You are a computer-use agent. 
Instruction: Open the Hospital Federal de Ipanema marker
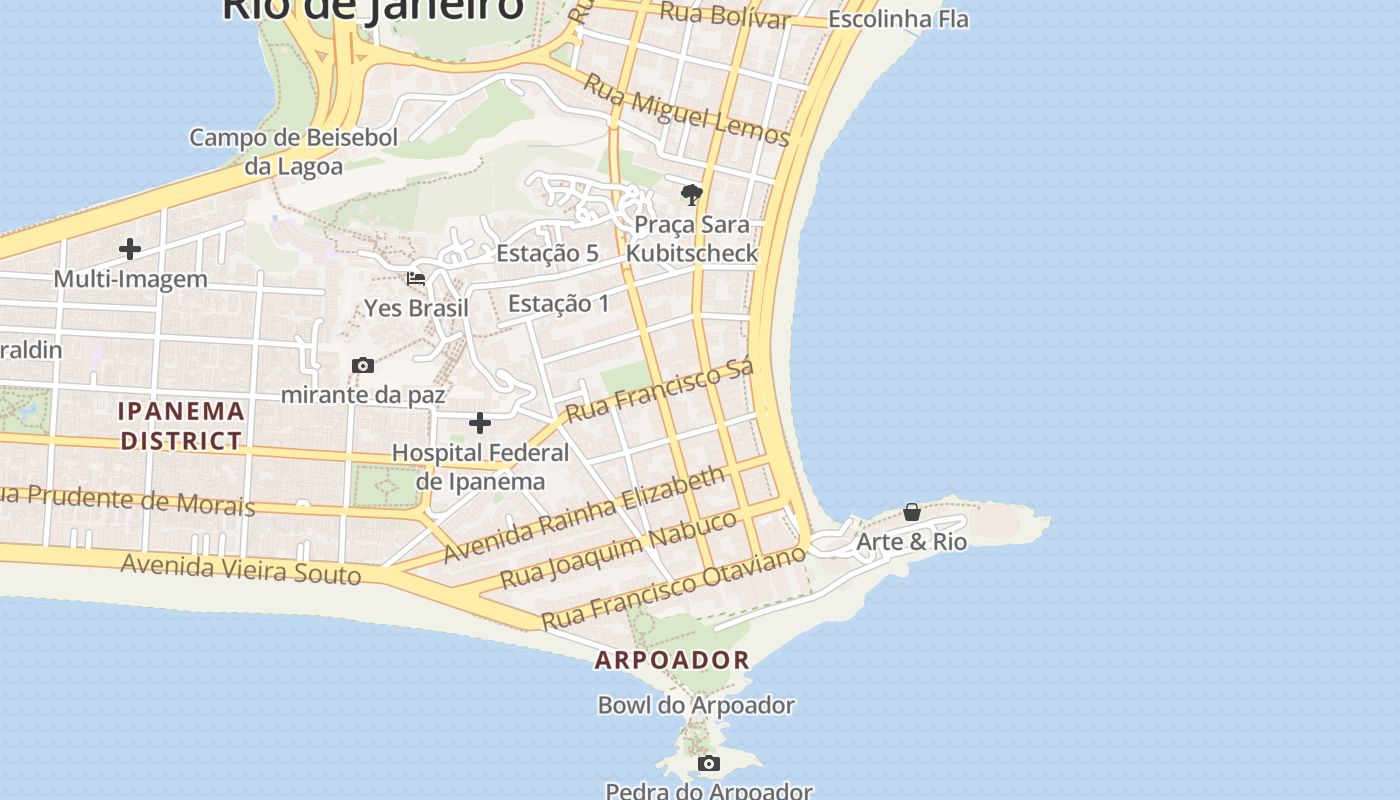point(480,424)
